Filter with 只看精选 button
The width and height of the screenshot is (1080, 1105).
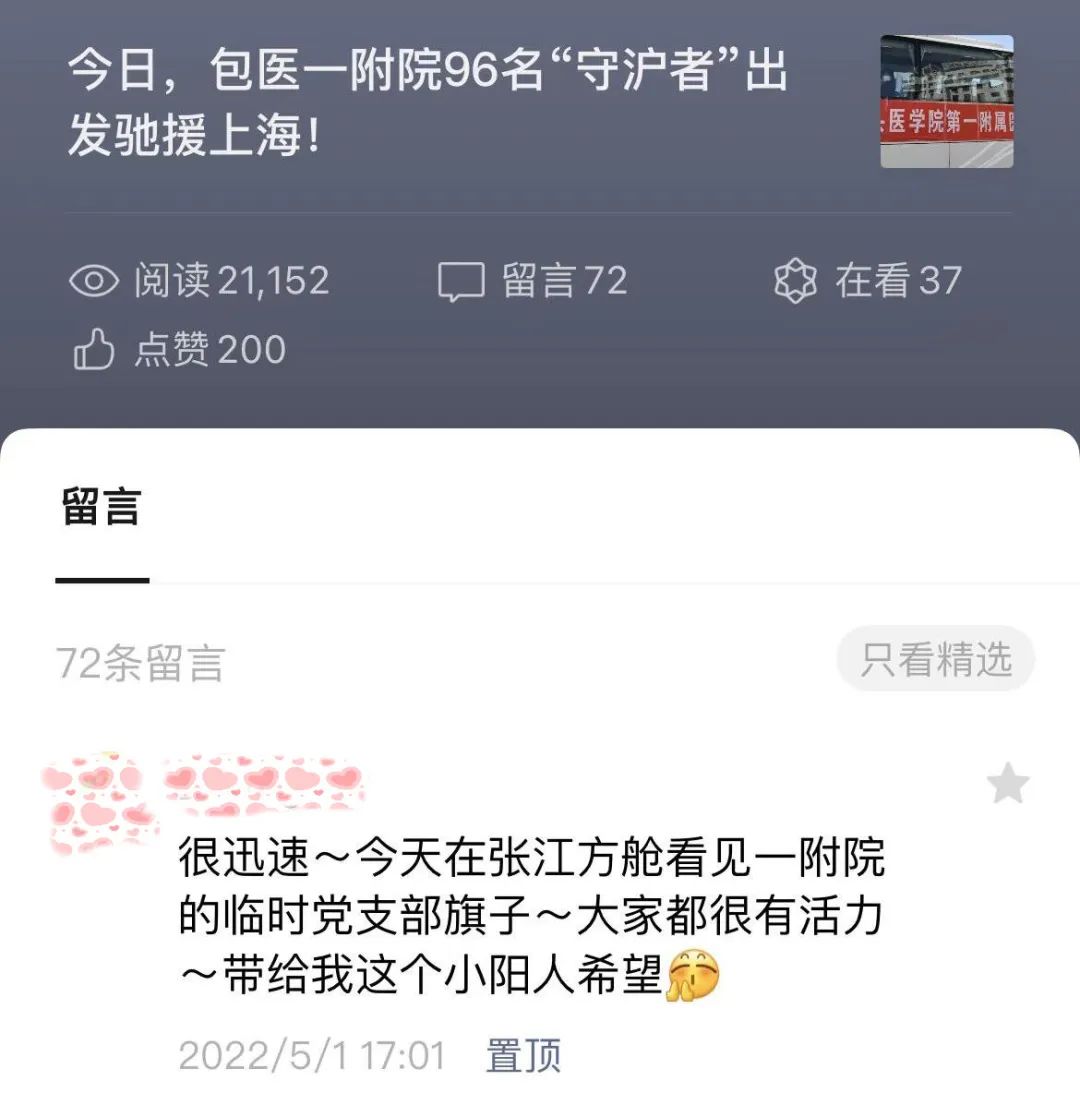[935, 659]
